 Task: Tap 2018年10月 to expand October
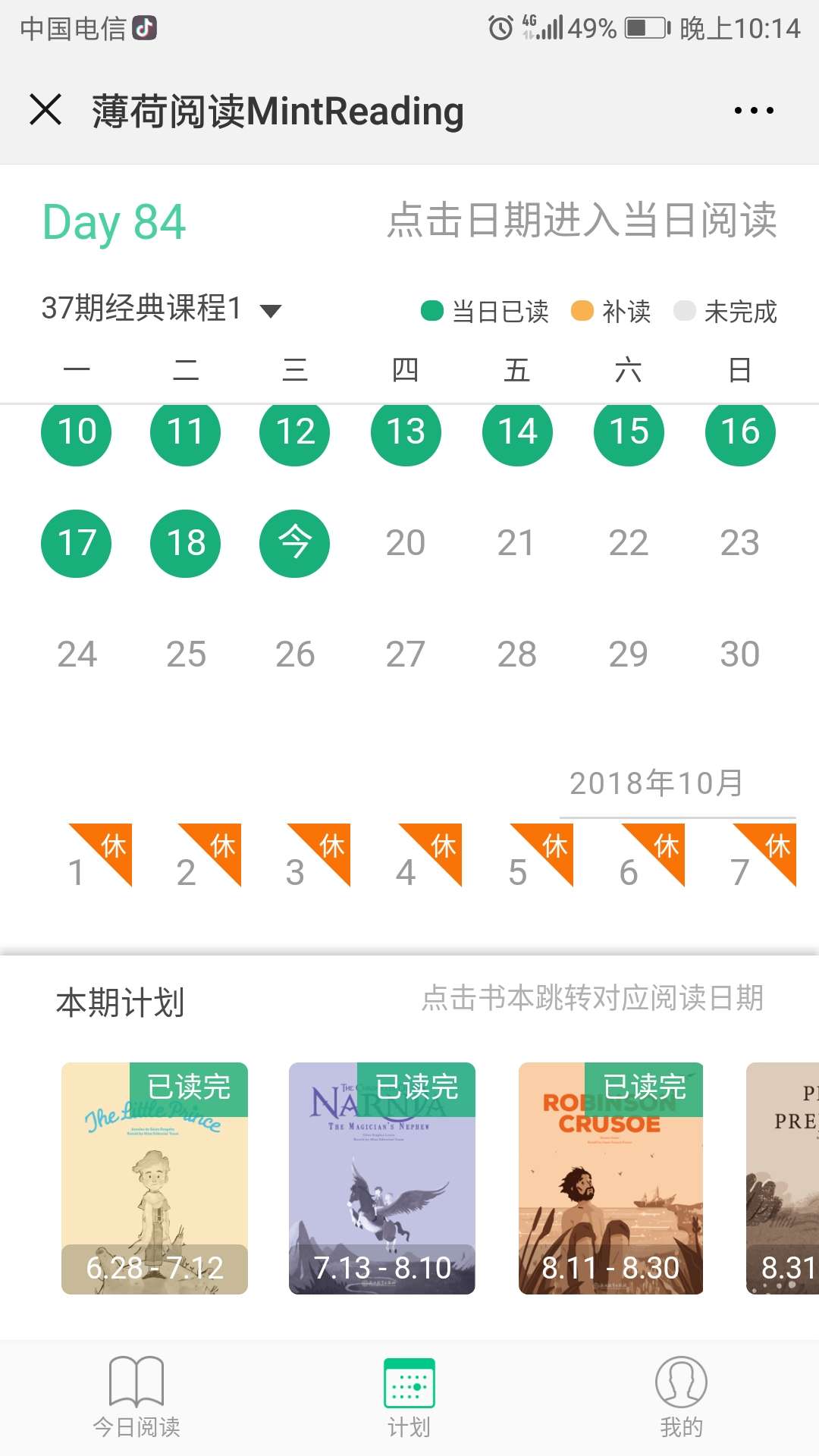point(656,783)
